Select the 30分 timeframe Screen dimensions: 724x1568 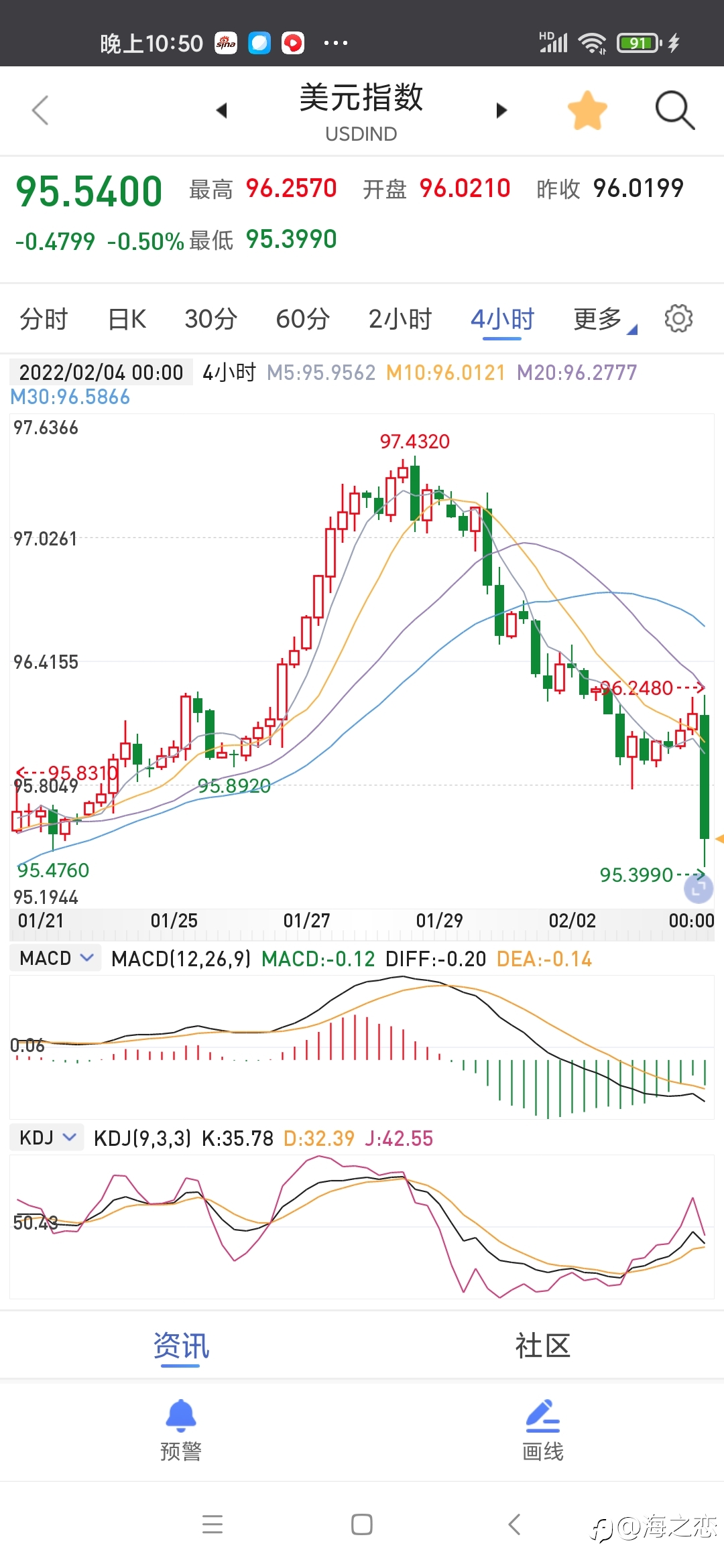click(x=211, y=319)
